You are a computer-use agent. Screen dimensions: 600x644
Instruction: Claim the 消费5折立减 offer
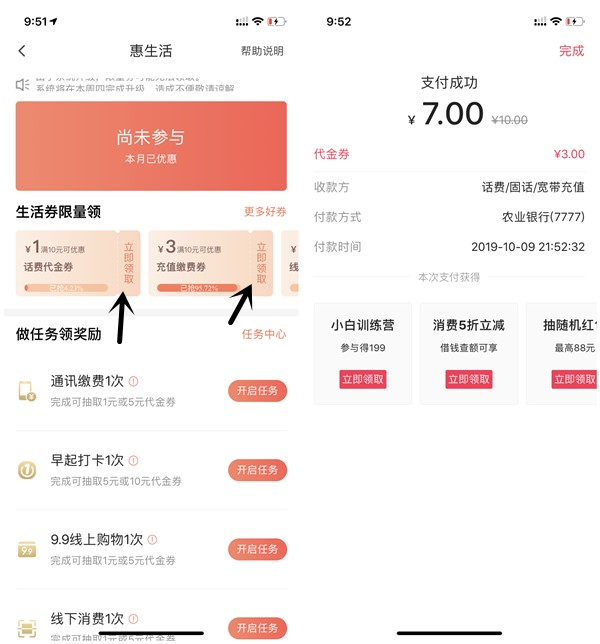tap(469, 379)
